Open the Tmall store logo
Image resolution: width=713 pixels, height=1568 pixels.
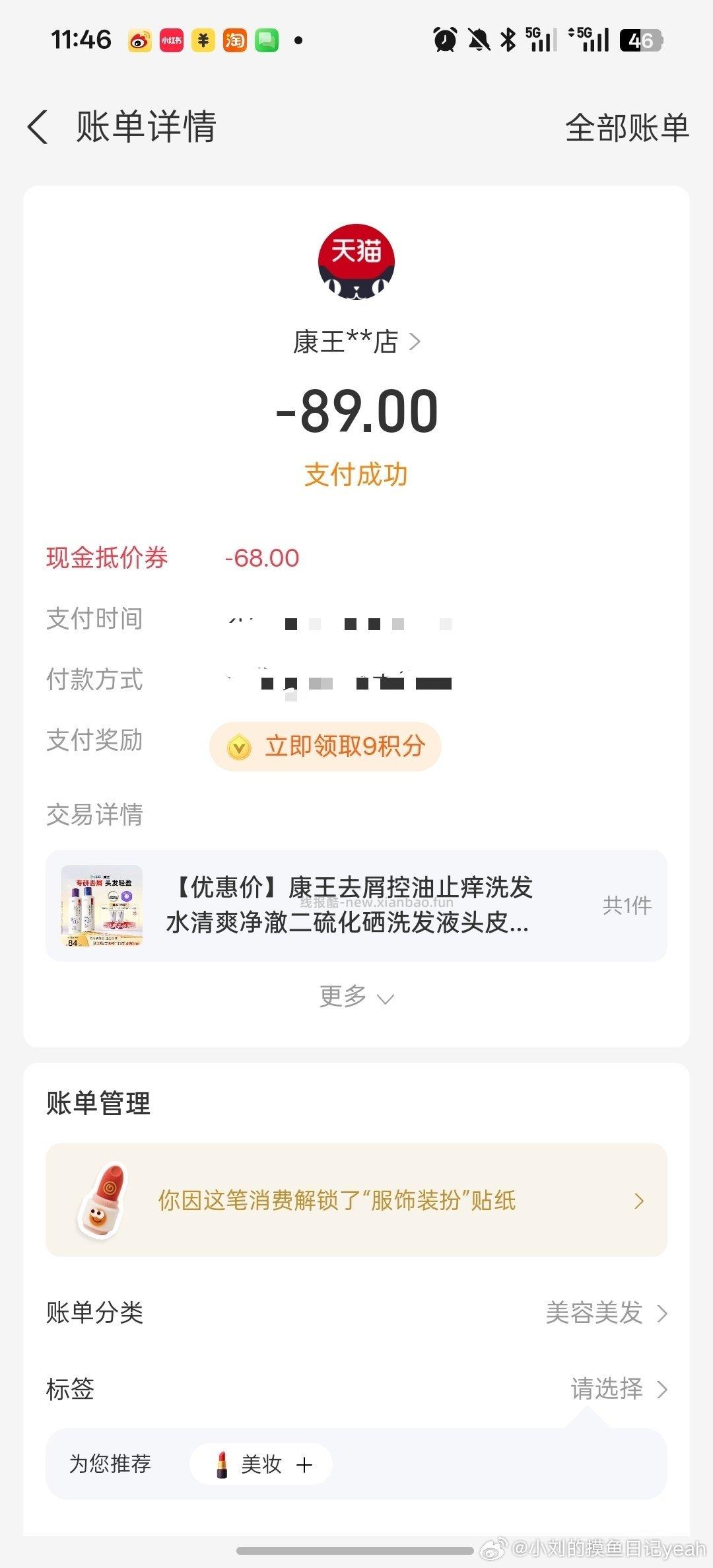click(x=356, y=262)
